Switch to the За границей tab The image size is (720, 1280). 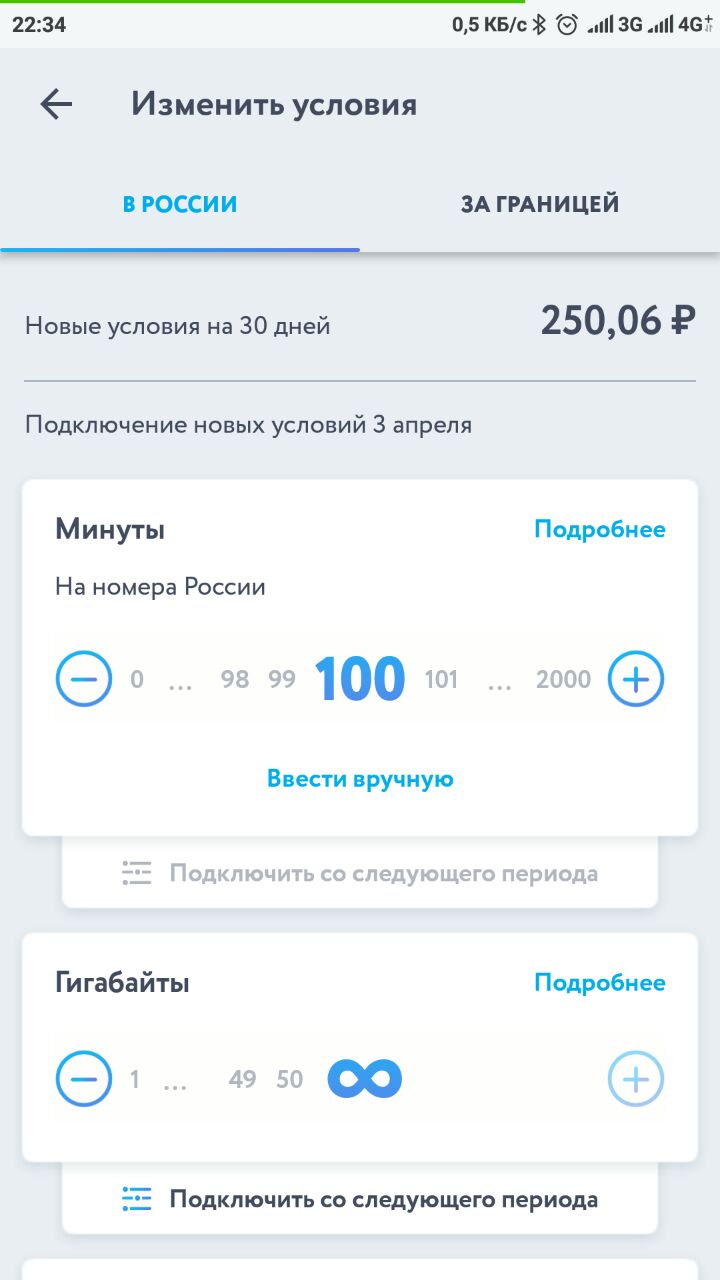[x=540, y=204]
